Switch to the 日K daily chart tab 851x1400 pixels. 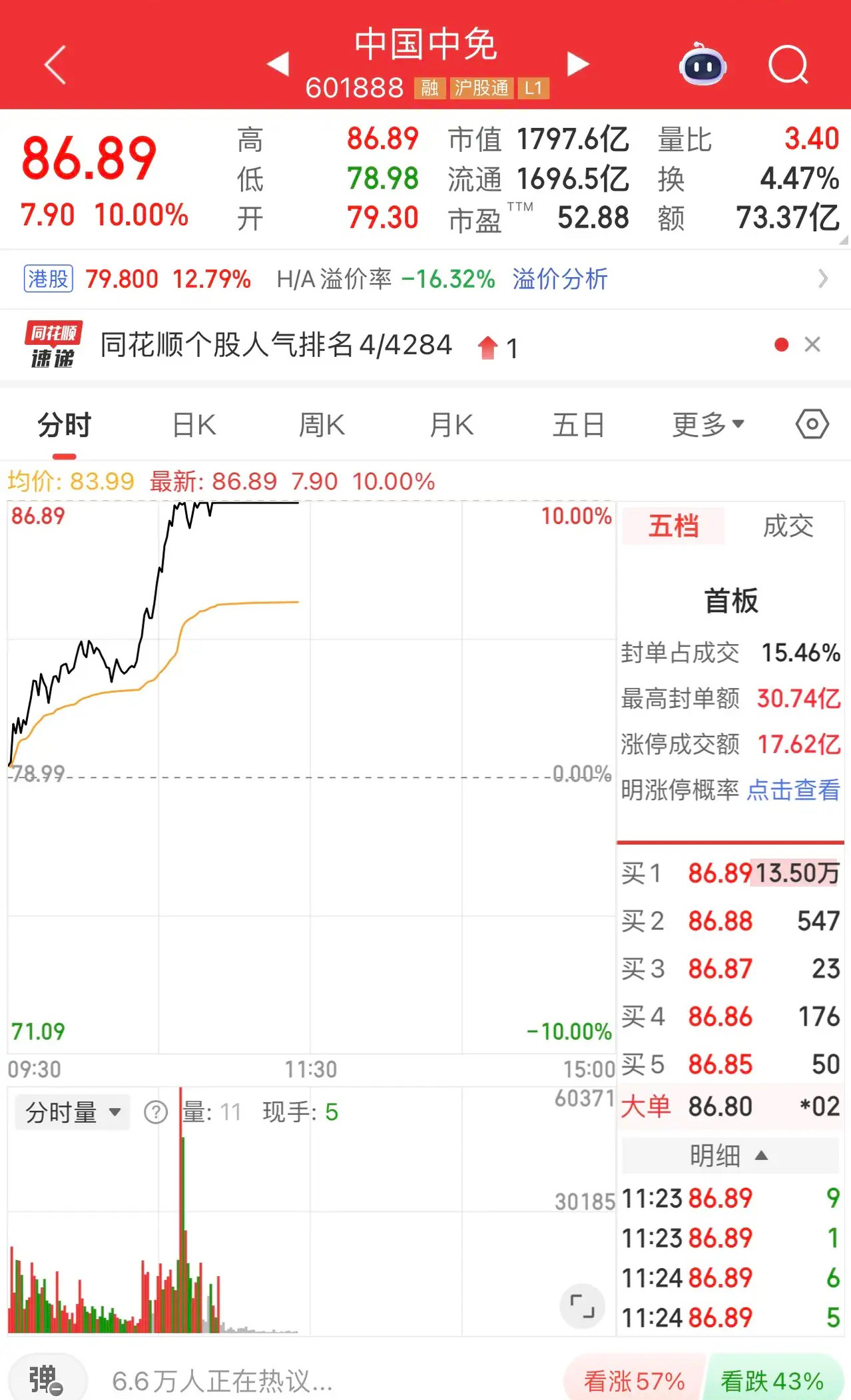pyautogui.click(x=193, y=425)
